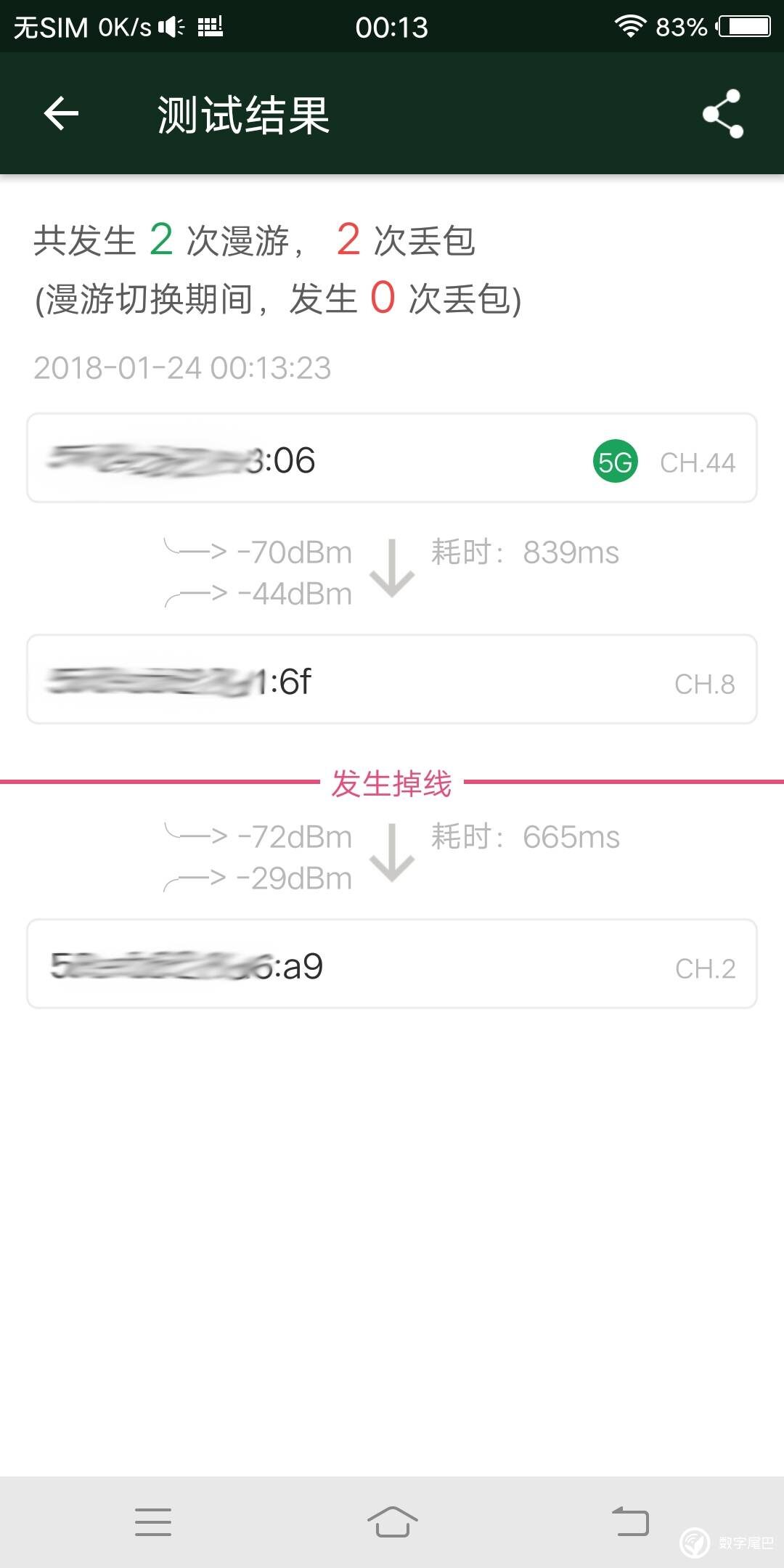Tap the system home button
This screenshot has height=1568, width=784.
pyautogui.click(x=392, y=1522)
